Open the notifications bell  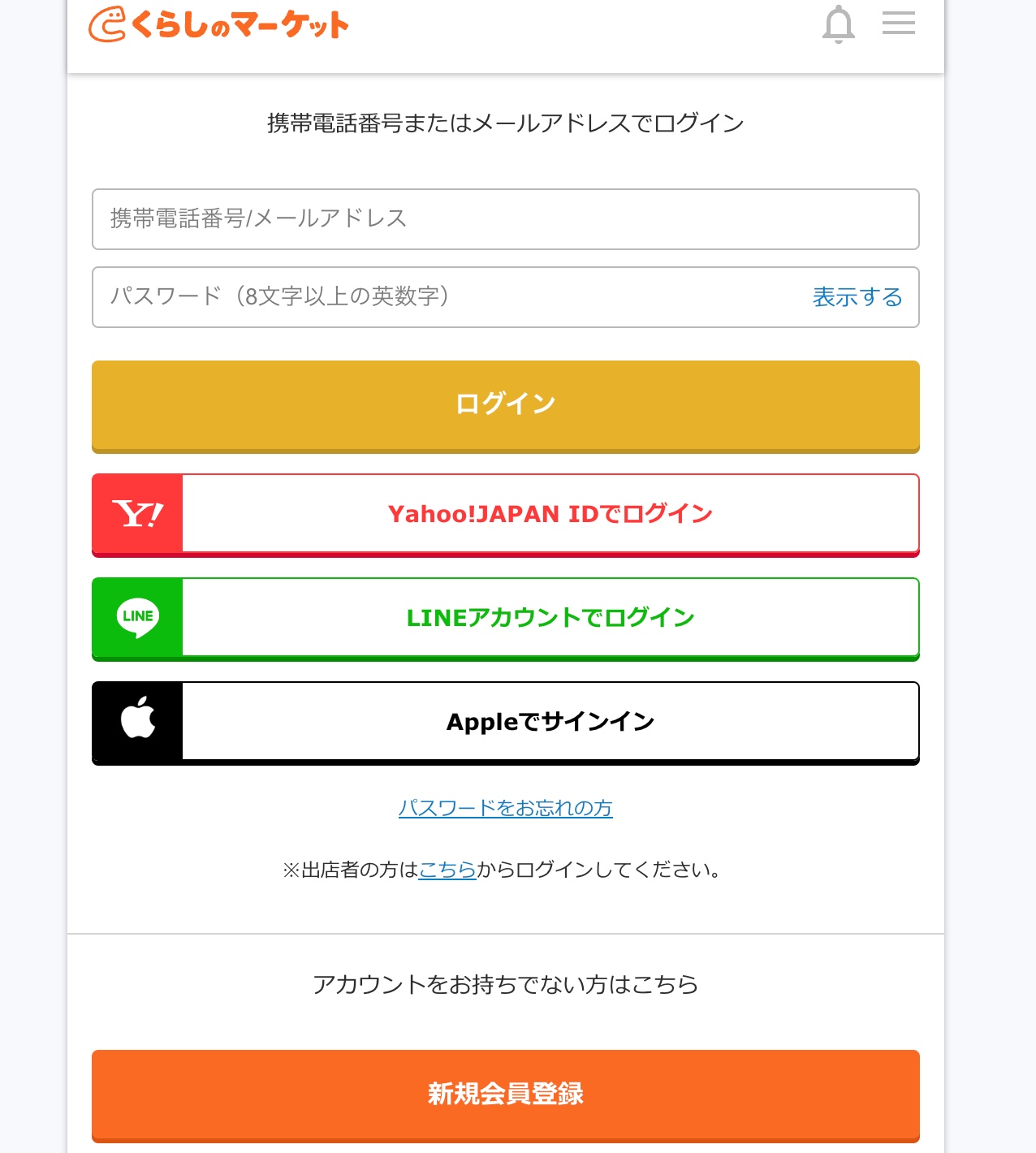click(x=839, y=24)
